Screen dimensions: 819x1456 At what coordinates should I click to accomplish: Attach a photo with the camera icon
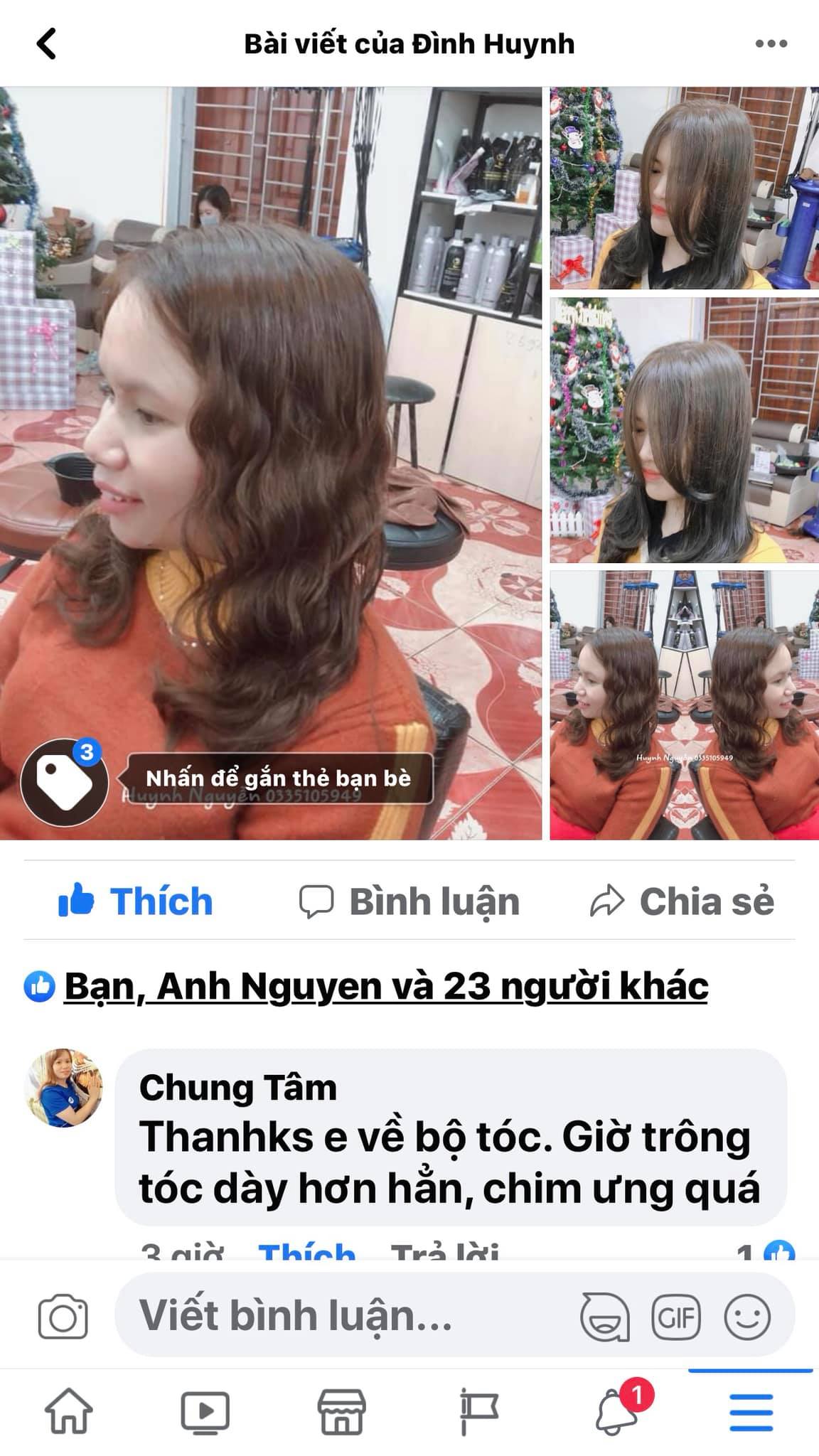[63, 1317]
